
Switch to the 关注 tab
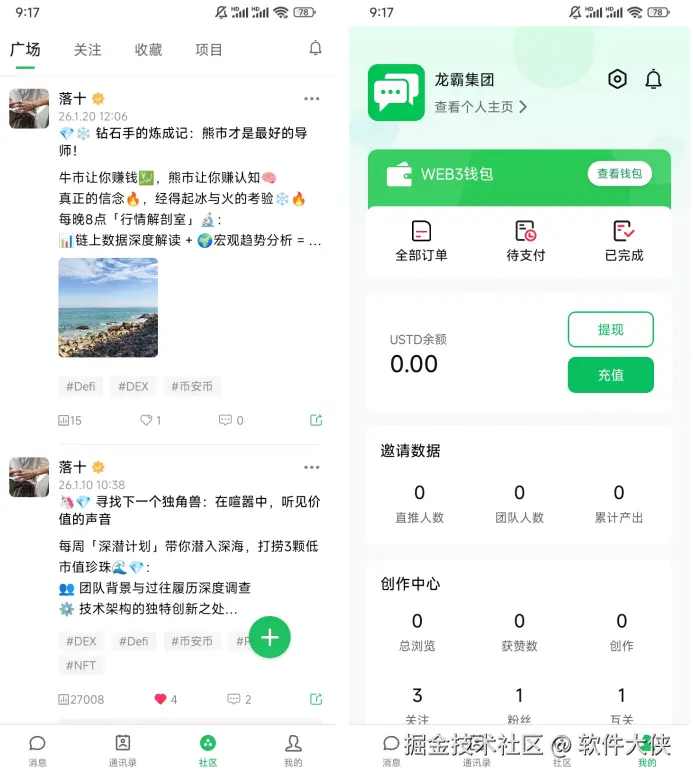(x=88, y=49)
